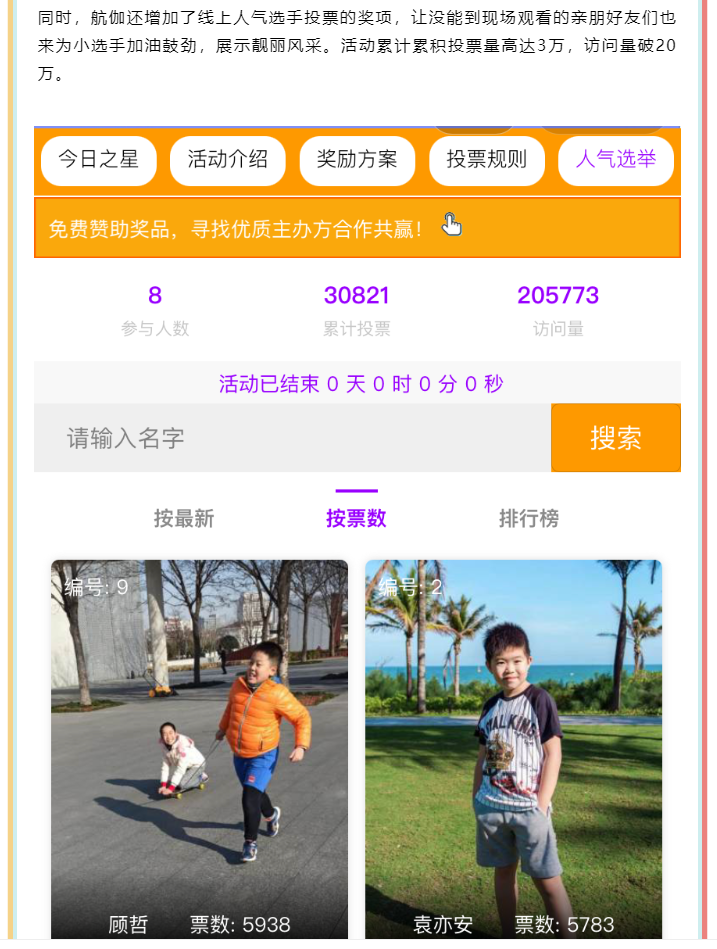Tap the orange 搜索 button

[615, 438]
